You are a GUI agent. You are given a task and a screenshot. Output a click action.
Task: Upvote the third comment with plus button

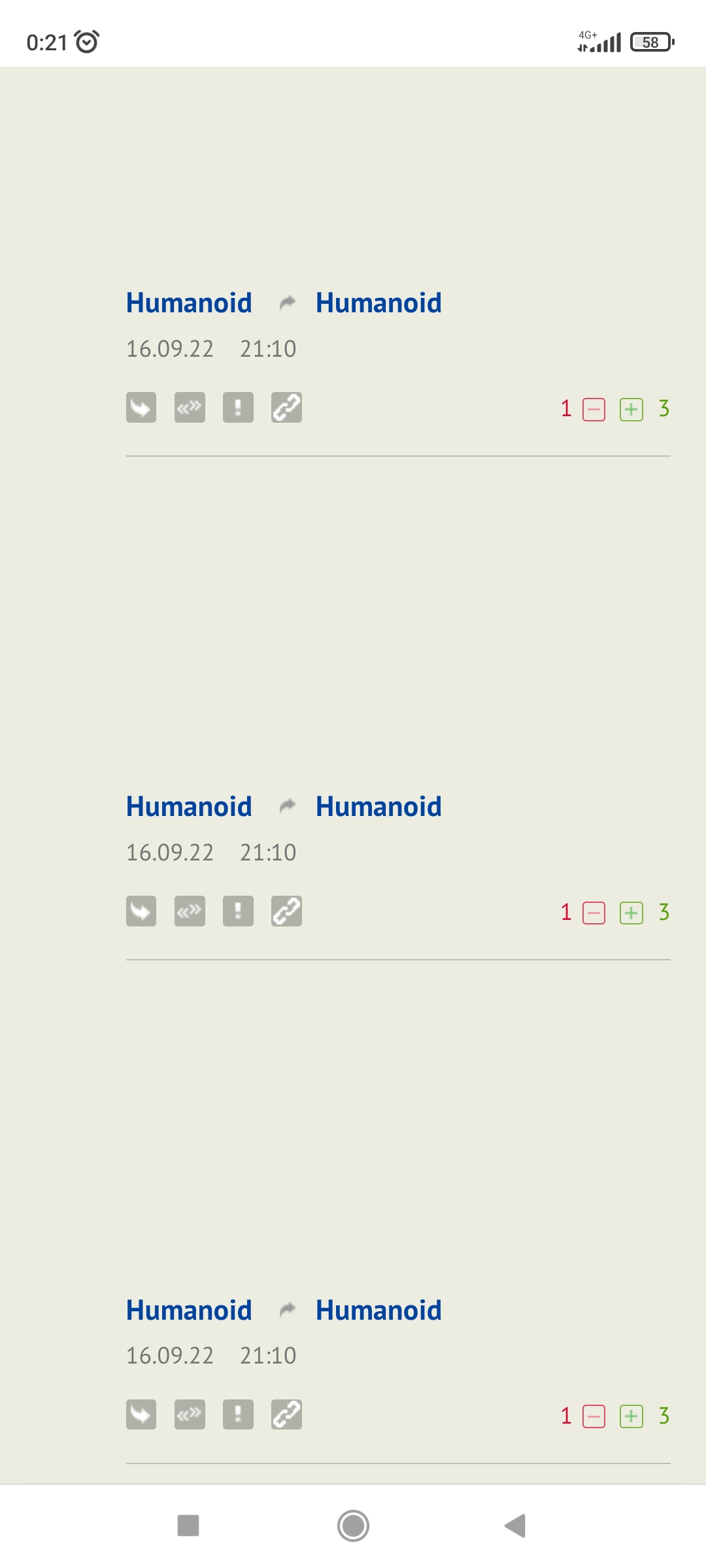point(631,1416)
